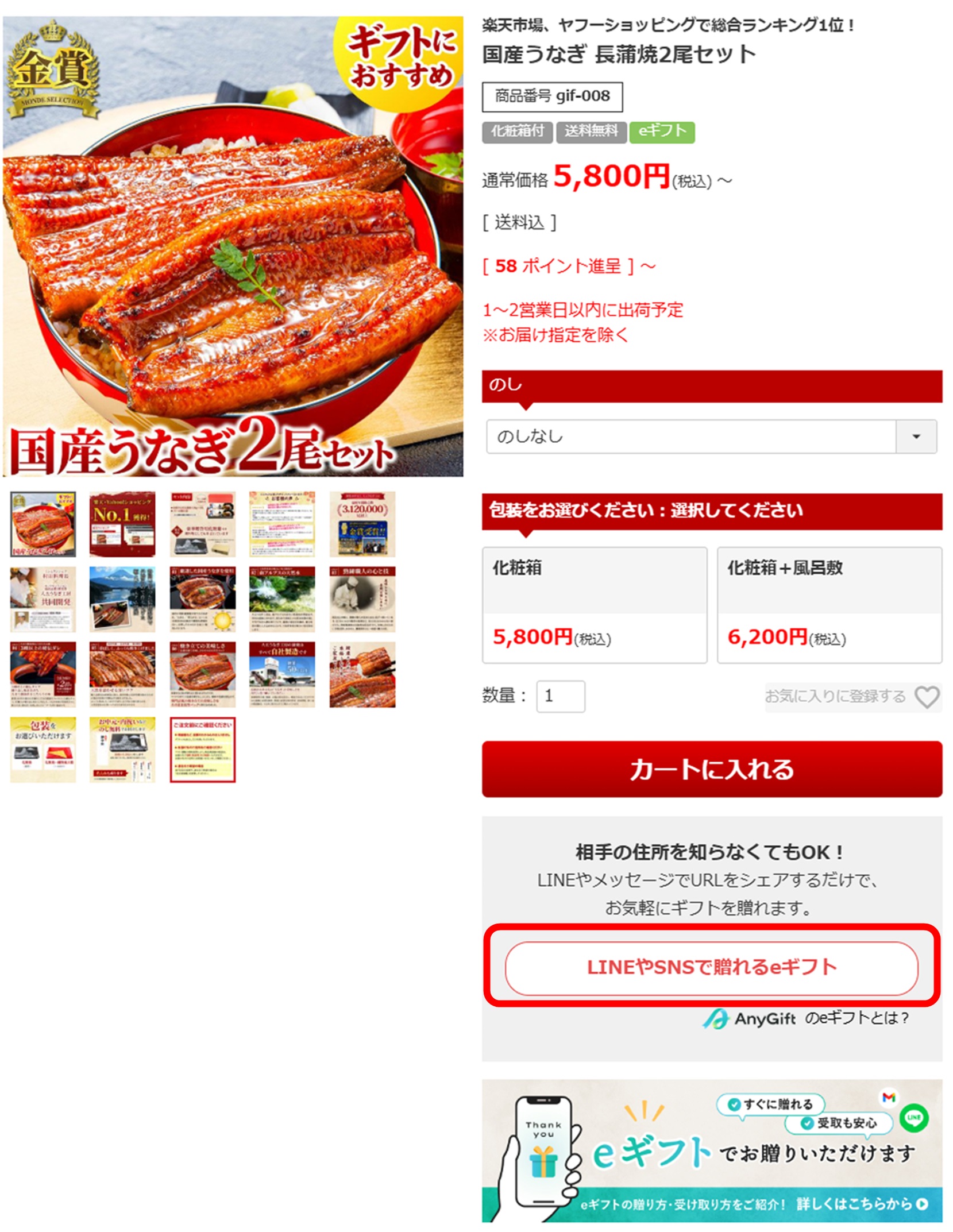
Task: Open the main eel product image
Action: click(x=233, y=247)
